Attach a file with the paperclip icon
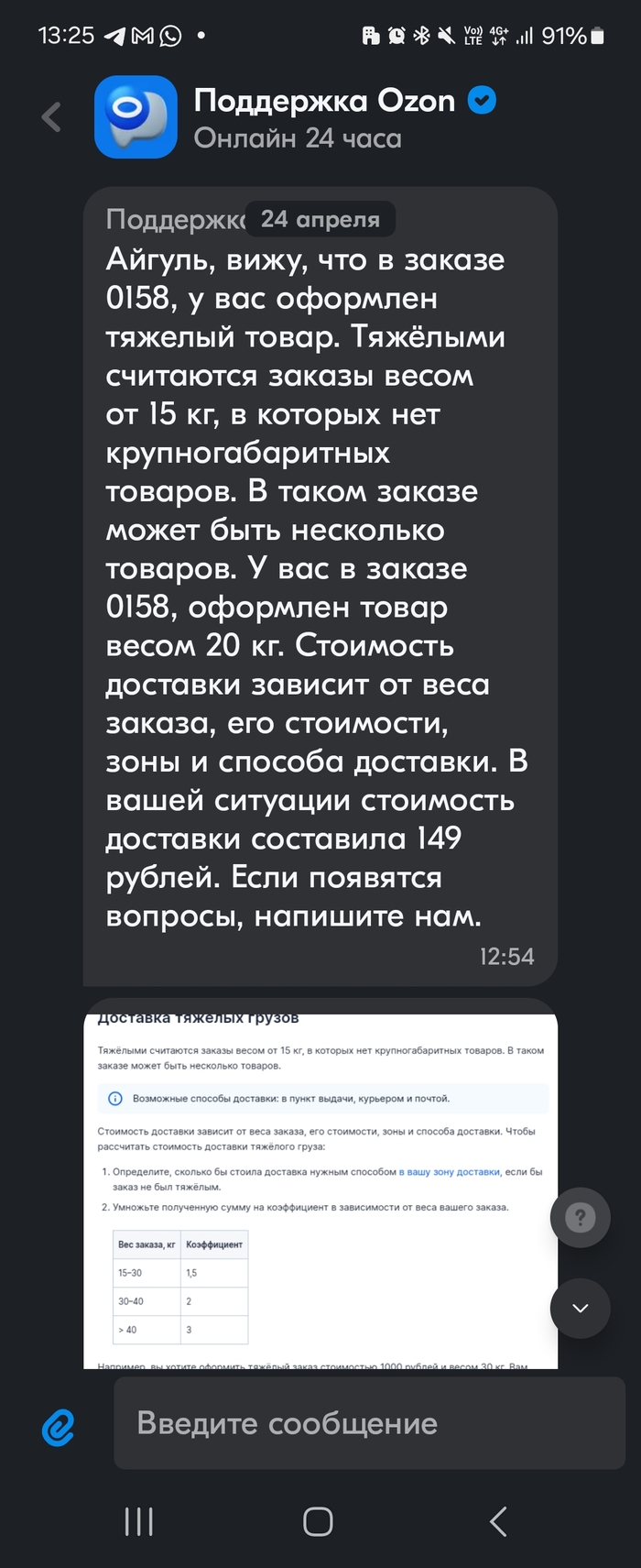Viewport: 641px width, 1568px height. click(x=59, y=1426)
